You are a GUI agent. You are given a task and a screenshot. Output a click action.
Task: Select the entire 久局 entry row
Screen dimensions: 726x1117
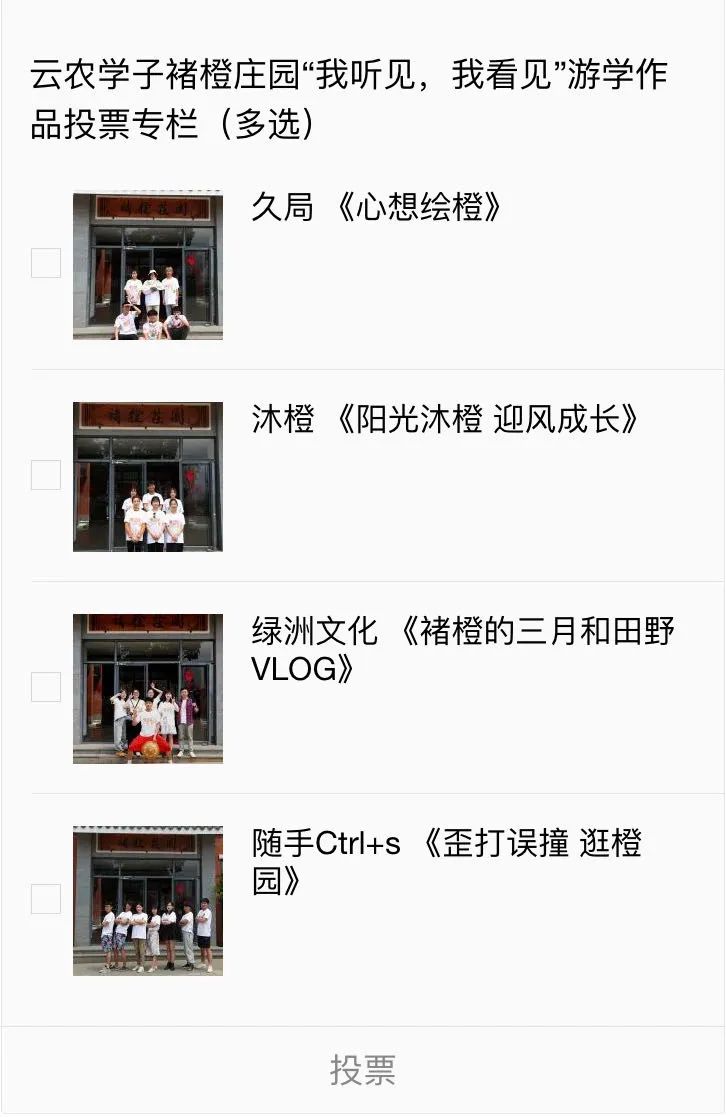click(x=363, y=266)
